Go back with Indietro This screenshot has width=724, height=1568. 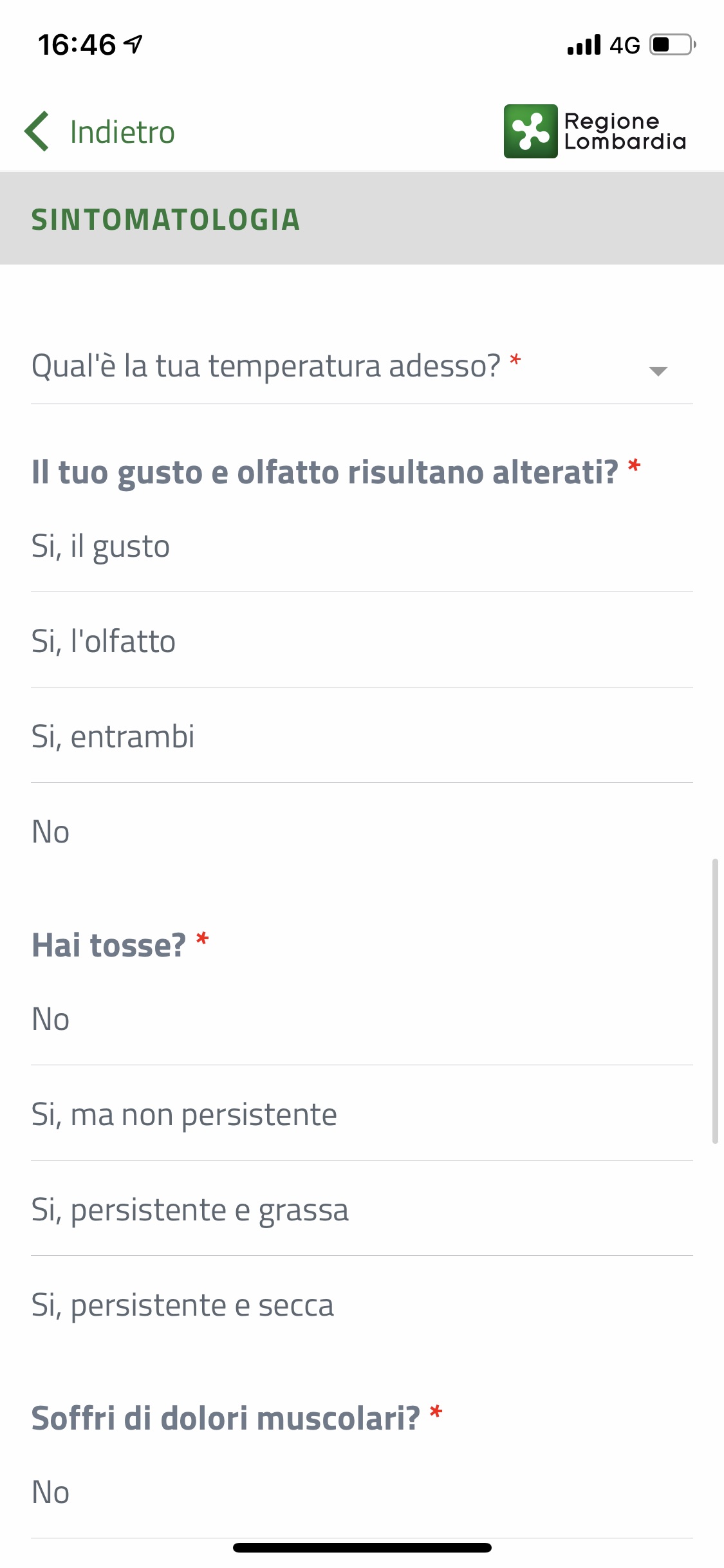tap(100, 132)
